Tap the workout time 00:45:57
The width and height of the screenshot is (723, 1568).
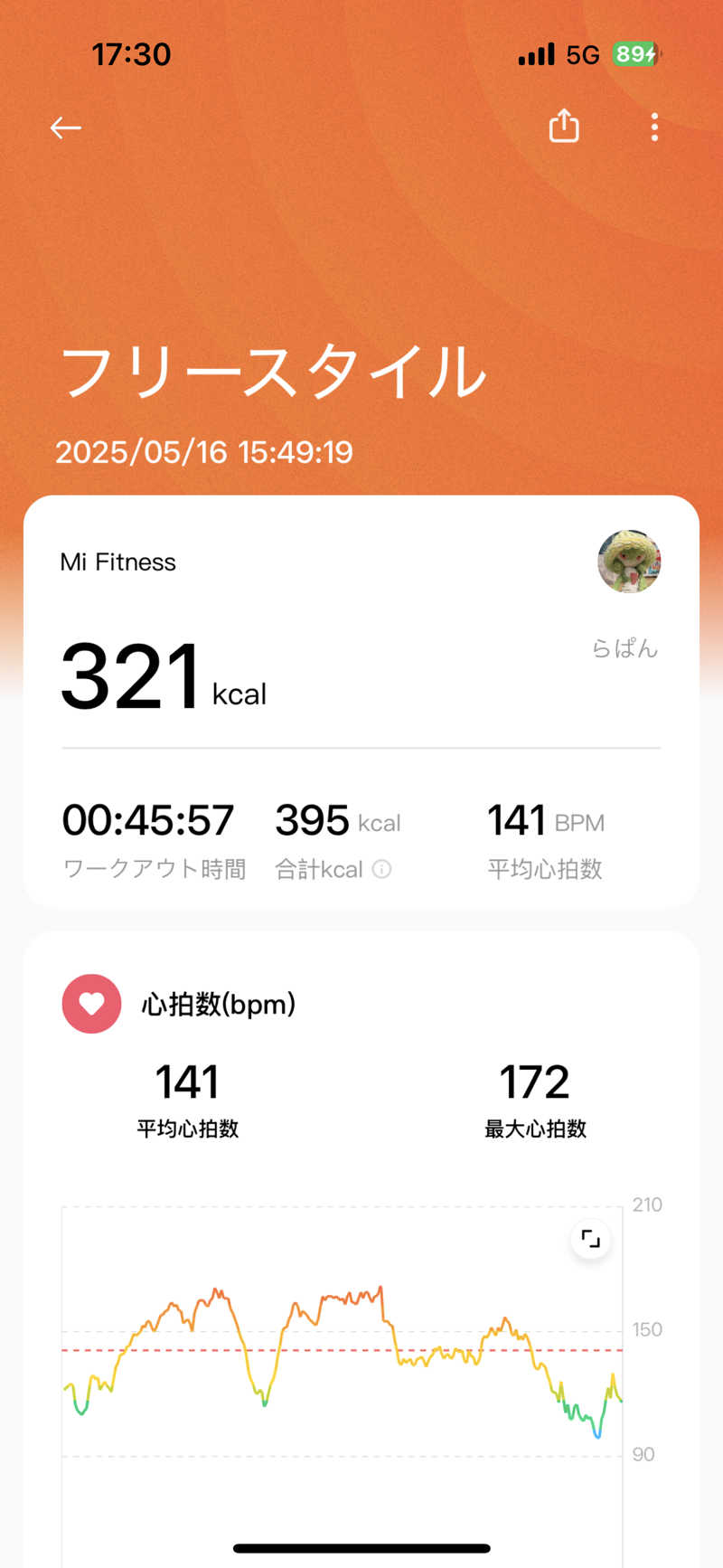(x=149, y=819)
